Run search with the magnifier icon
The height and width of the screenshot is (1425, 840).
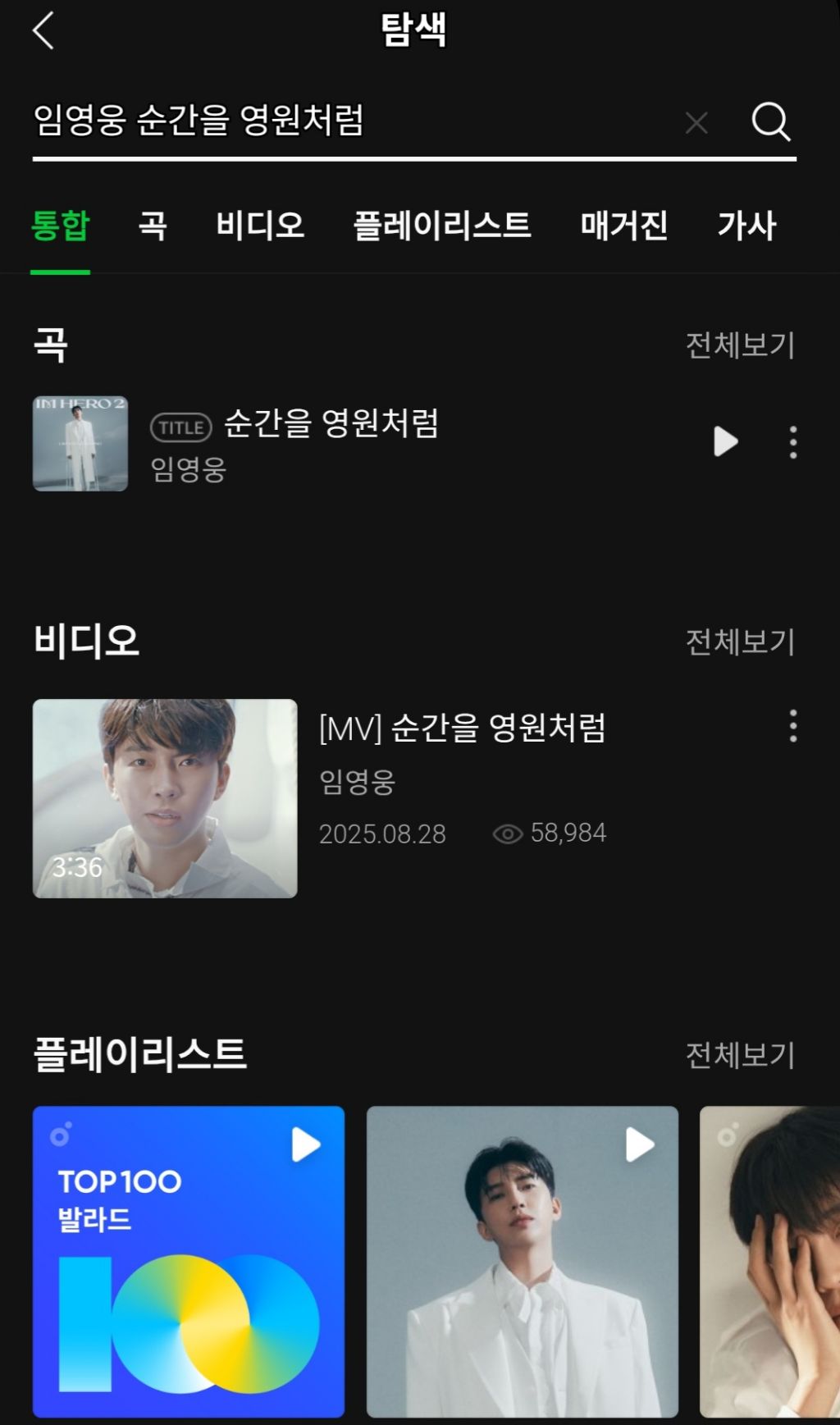point(770,122)
